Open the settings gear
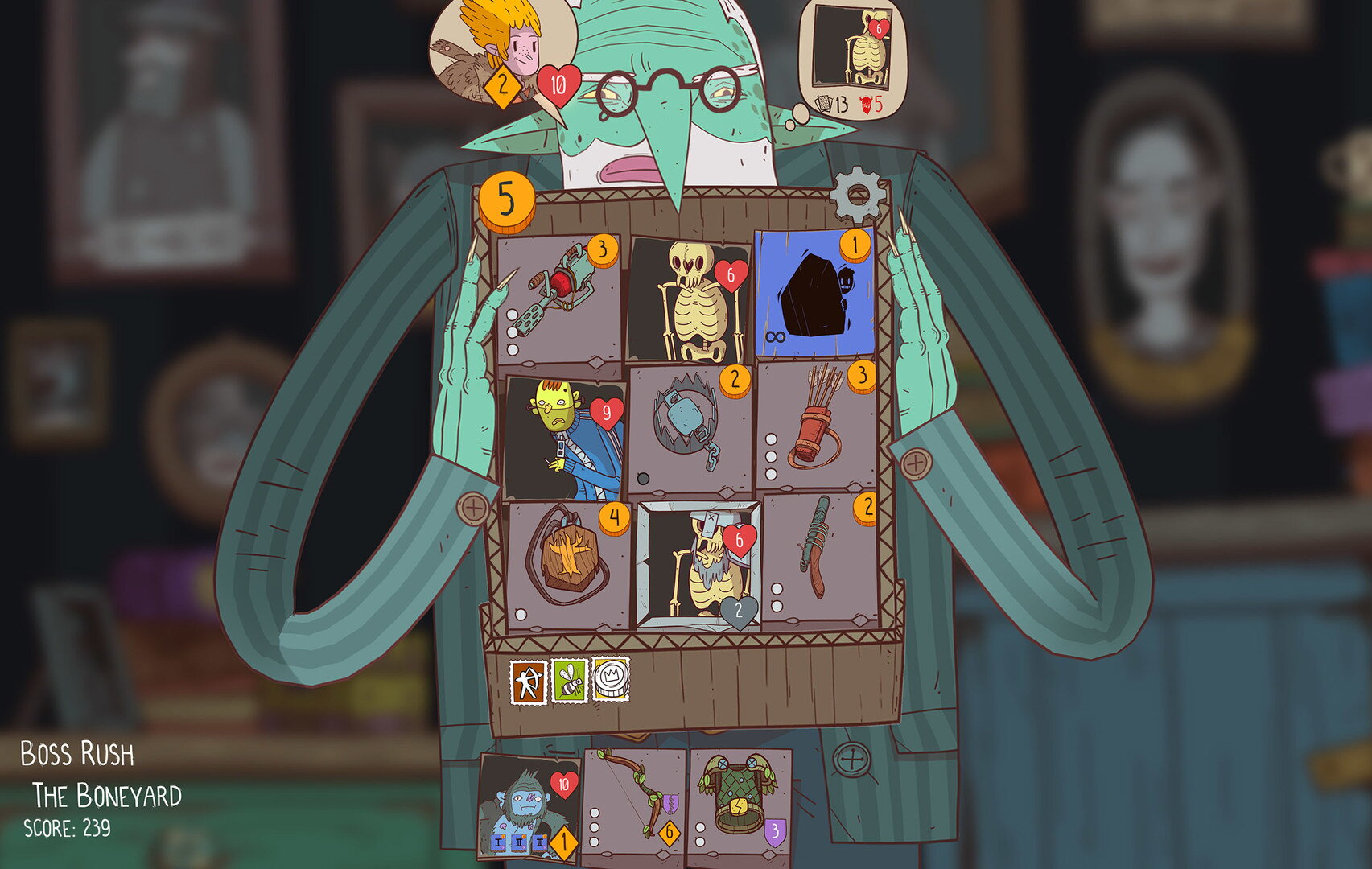 (856, 195)
